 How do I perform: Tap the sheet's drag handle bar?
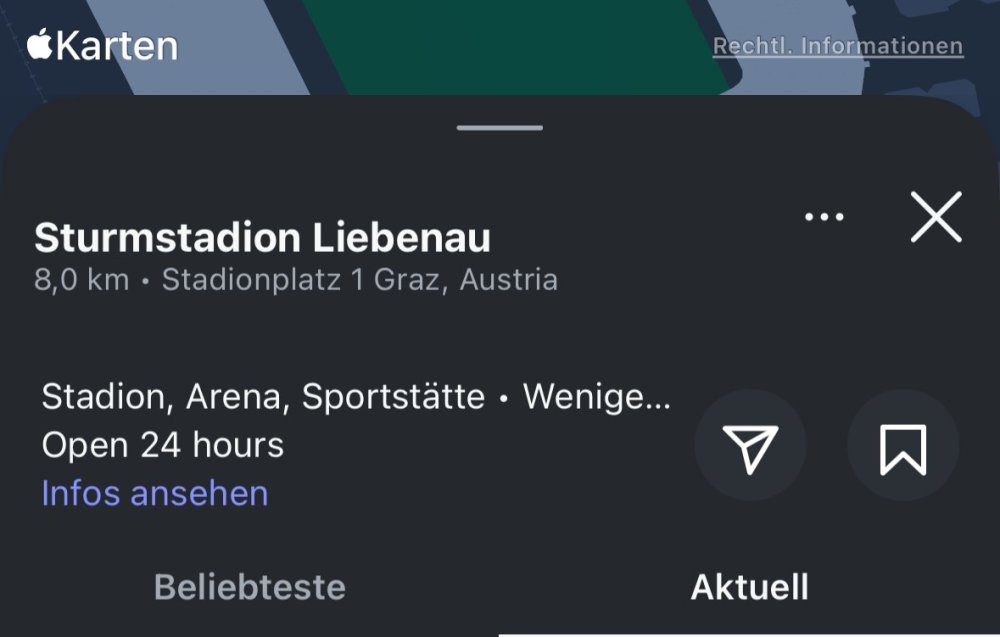500,128
